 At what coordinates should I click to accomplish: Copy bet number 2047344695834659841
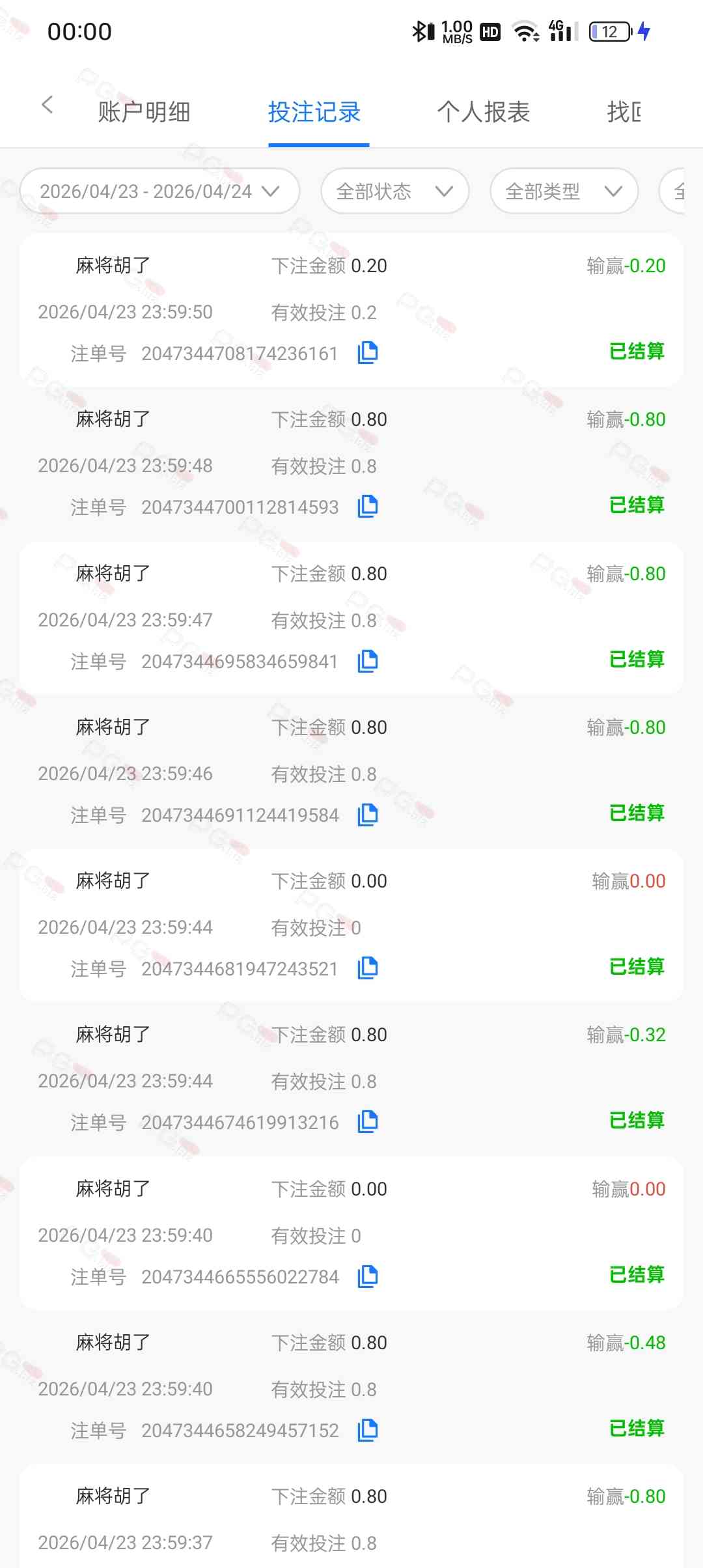tap(368, 660)
